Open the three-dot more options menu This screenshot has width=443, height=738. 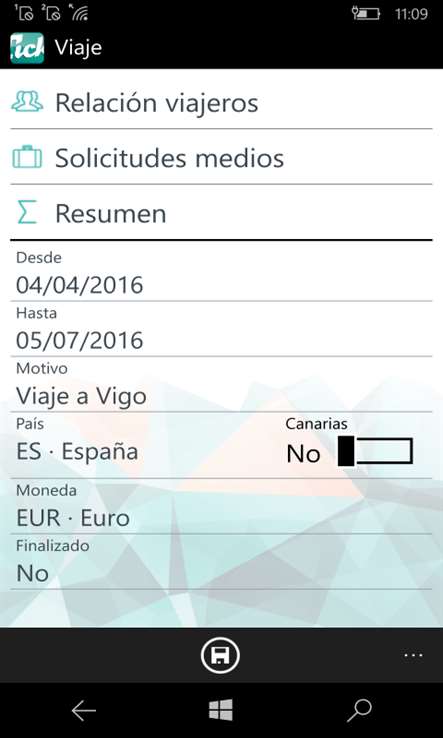[x=413, y=655]
